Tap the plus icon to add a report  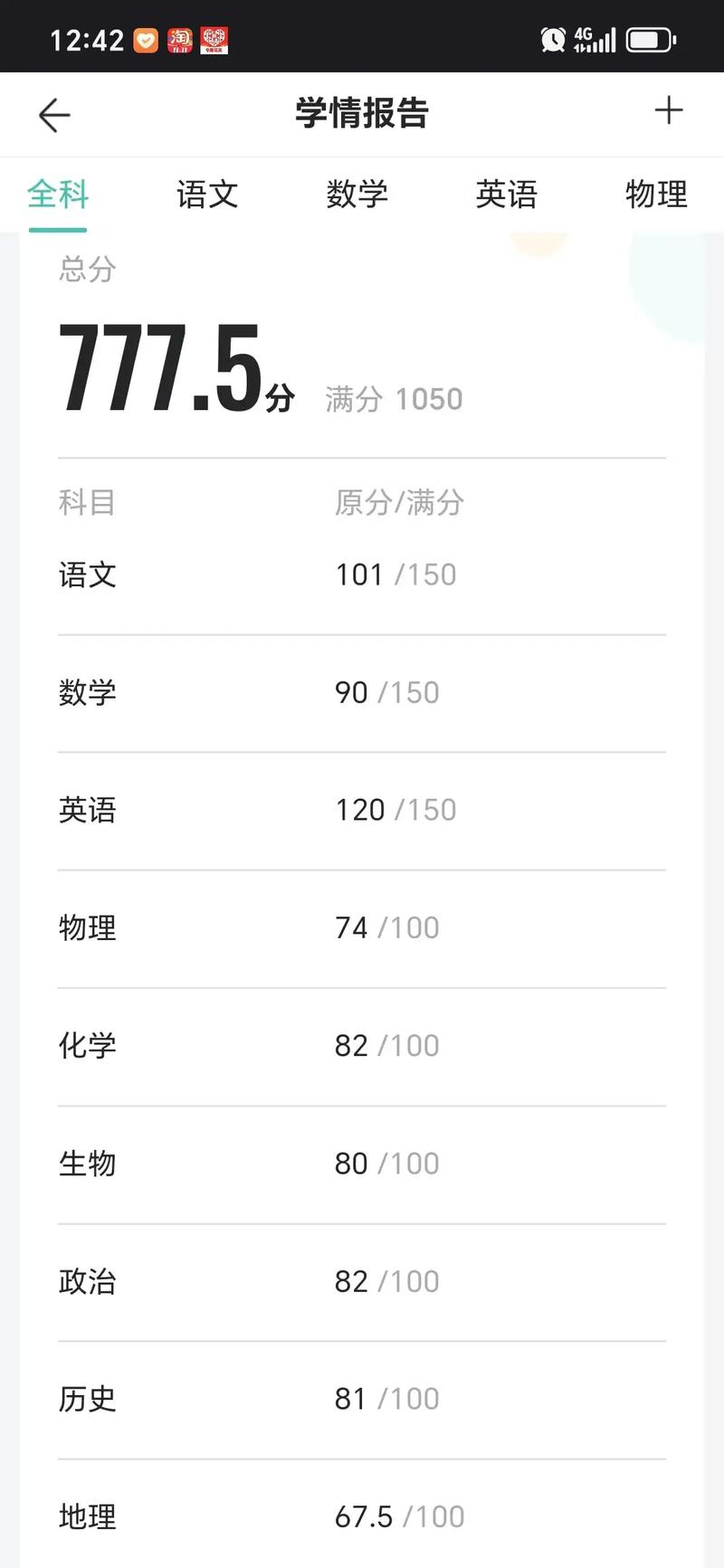[x=669, y=111]
